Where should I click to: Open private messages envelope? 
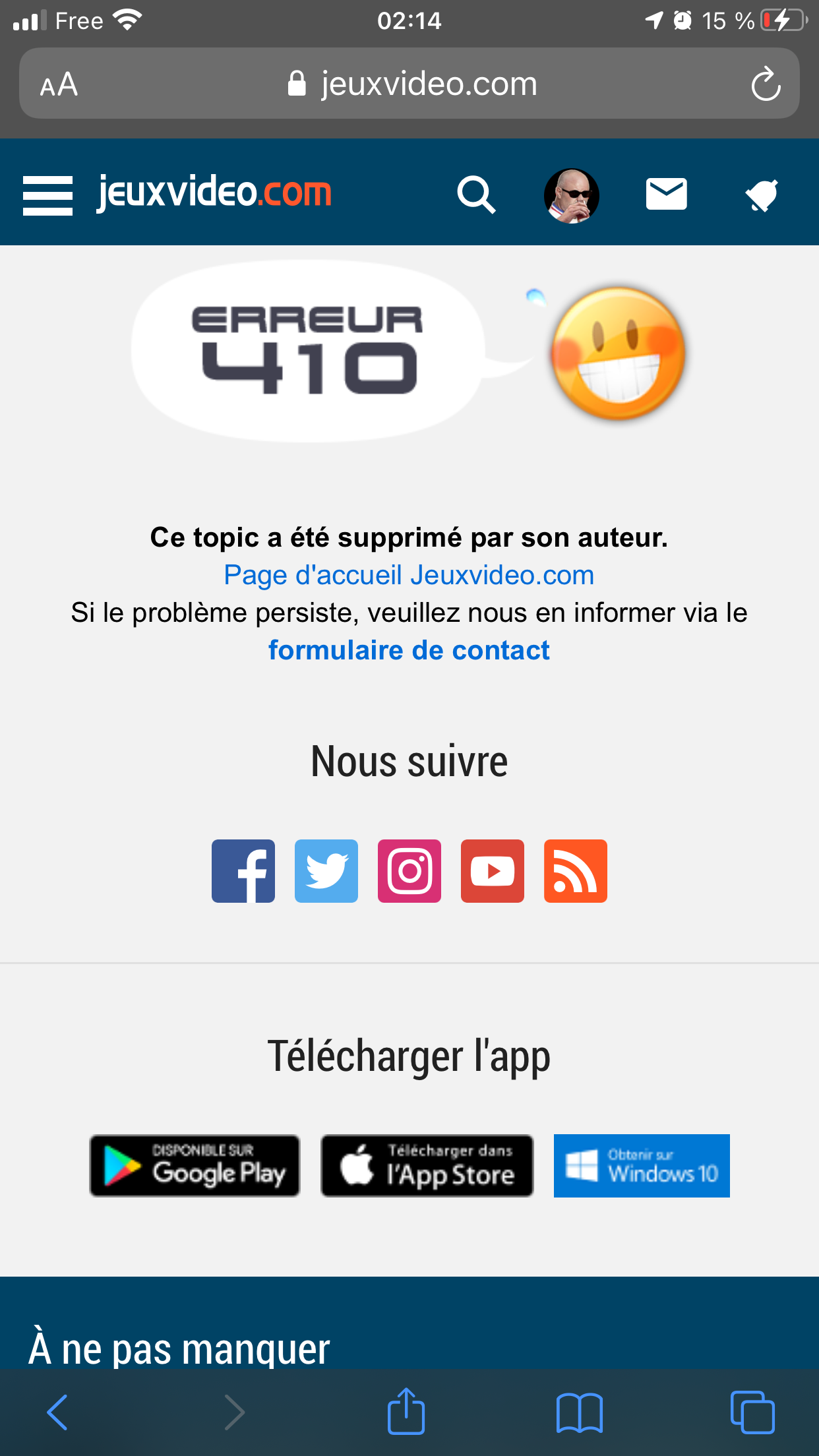(x=666, y=195)
